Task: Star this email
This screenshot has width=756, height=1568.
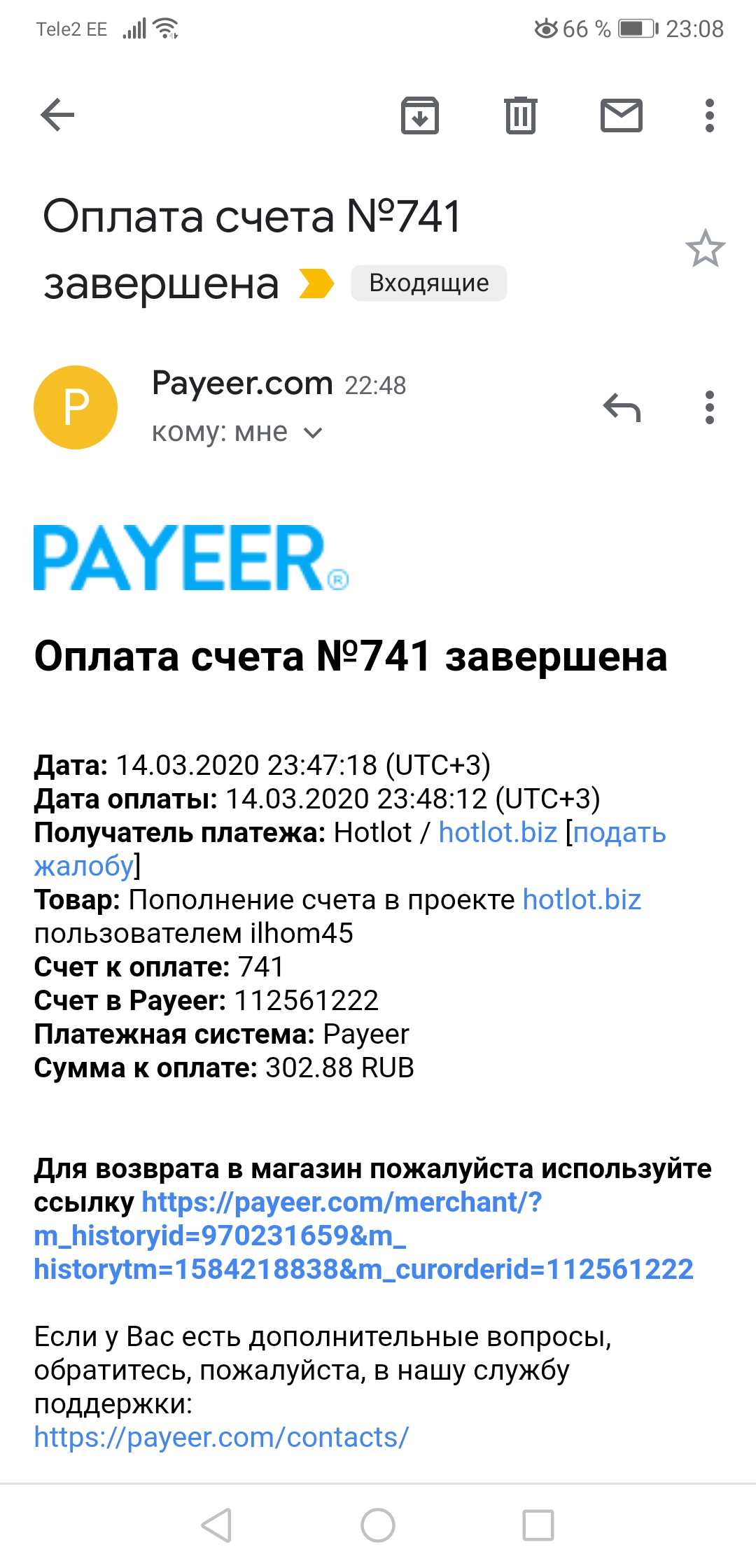Action: point(705,249)
